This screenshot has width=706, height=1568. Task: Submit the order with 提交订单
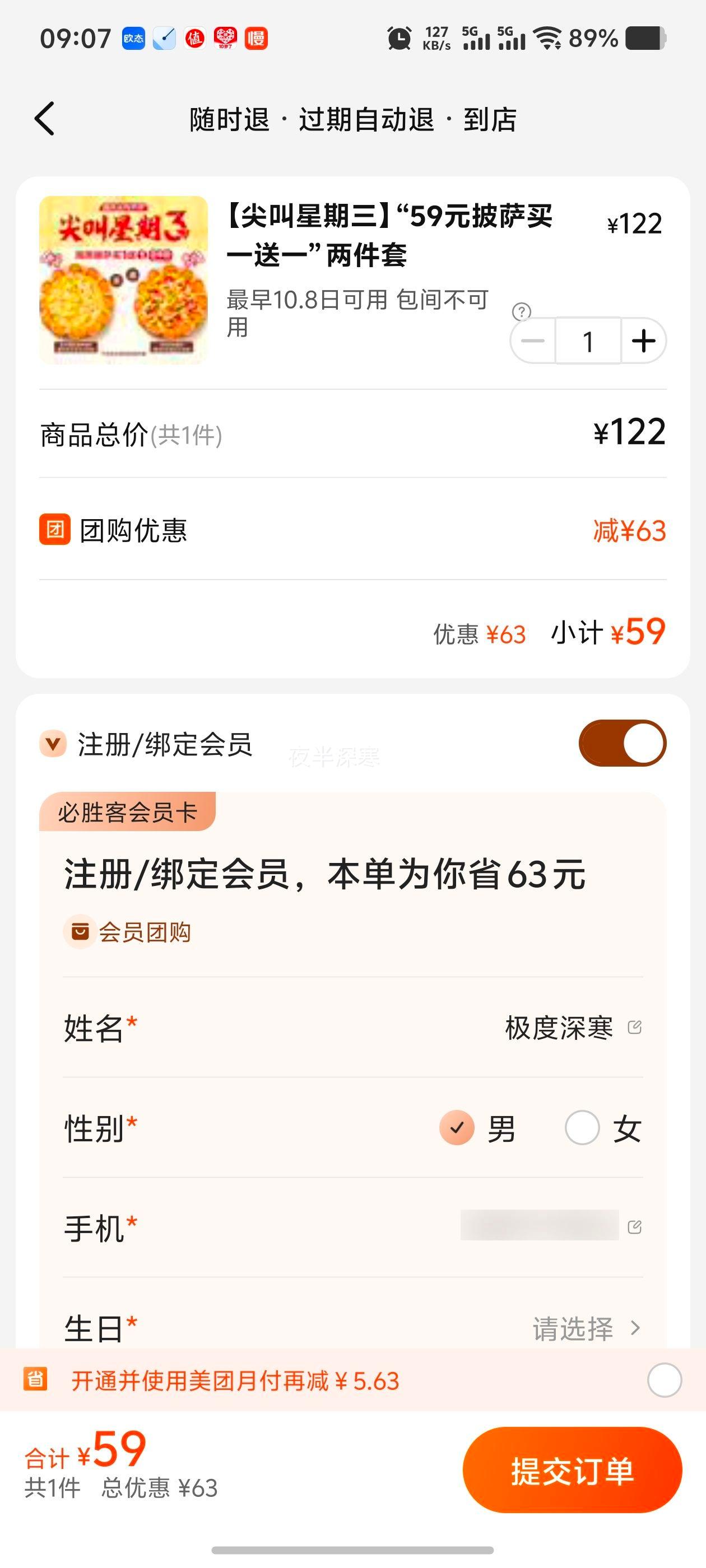pos(572,1470)
